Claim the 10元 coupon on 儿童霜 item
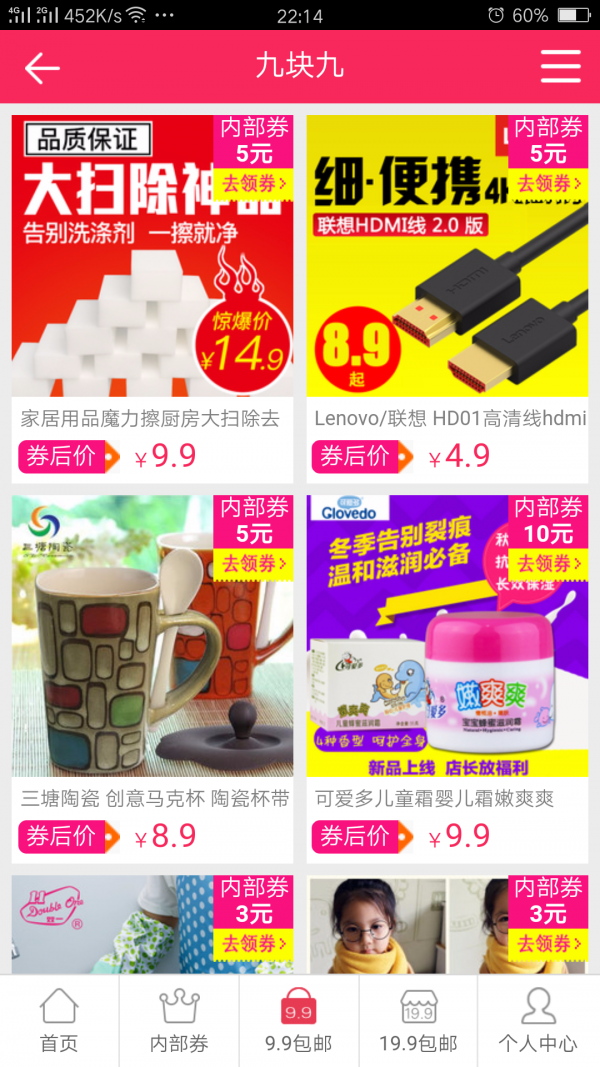The height and width of the screenshot is (1067, 600). (x=548, y=564)
